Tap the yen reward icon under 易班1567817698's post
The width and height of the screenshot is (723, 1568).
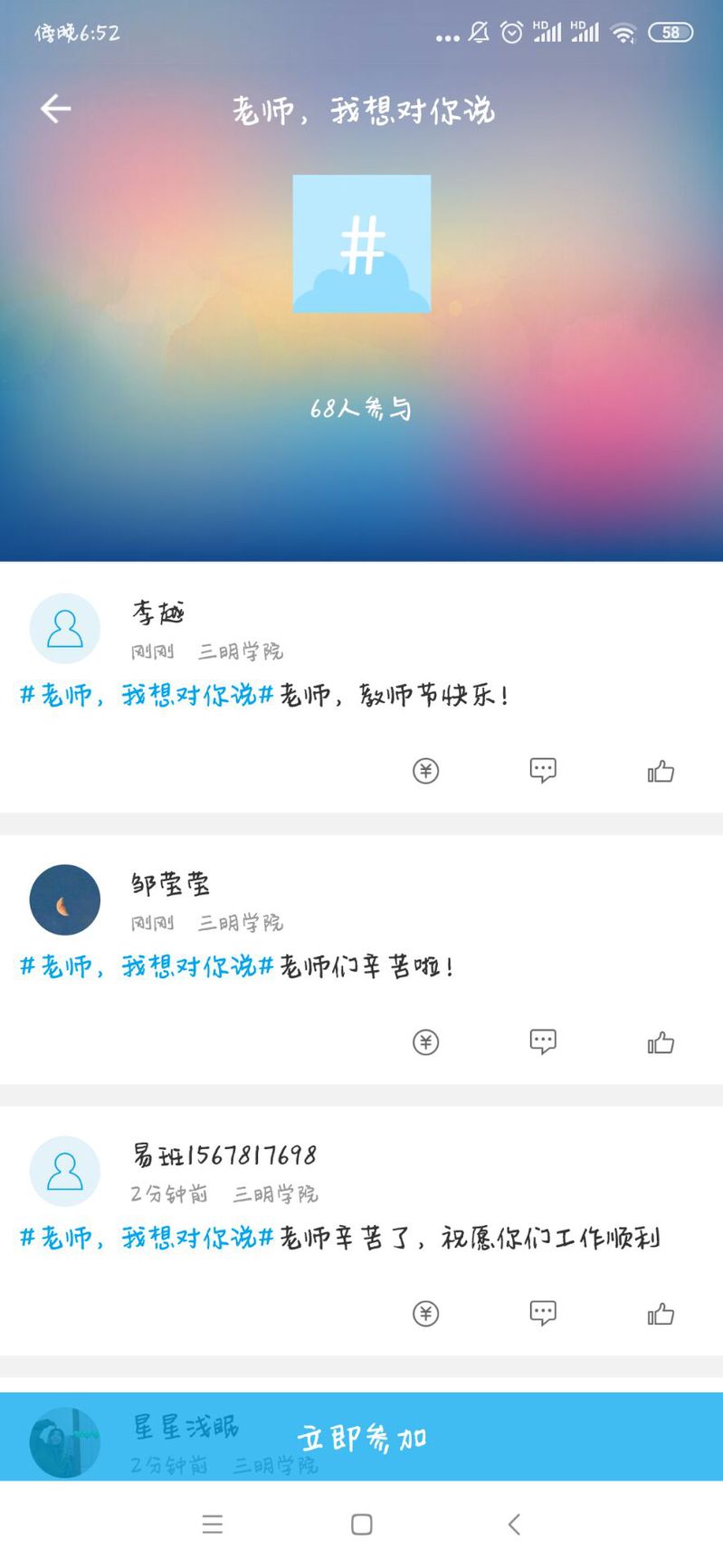(425, 1314)
